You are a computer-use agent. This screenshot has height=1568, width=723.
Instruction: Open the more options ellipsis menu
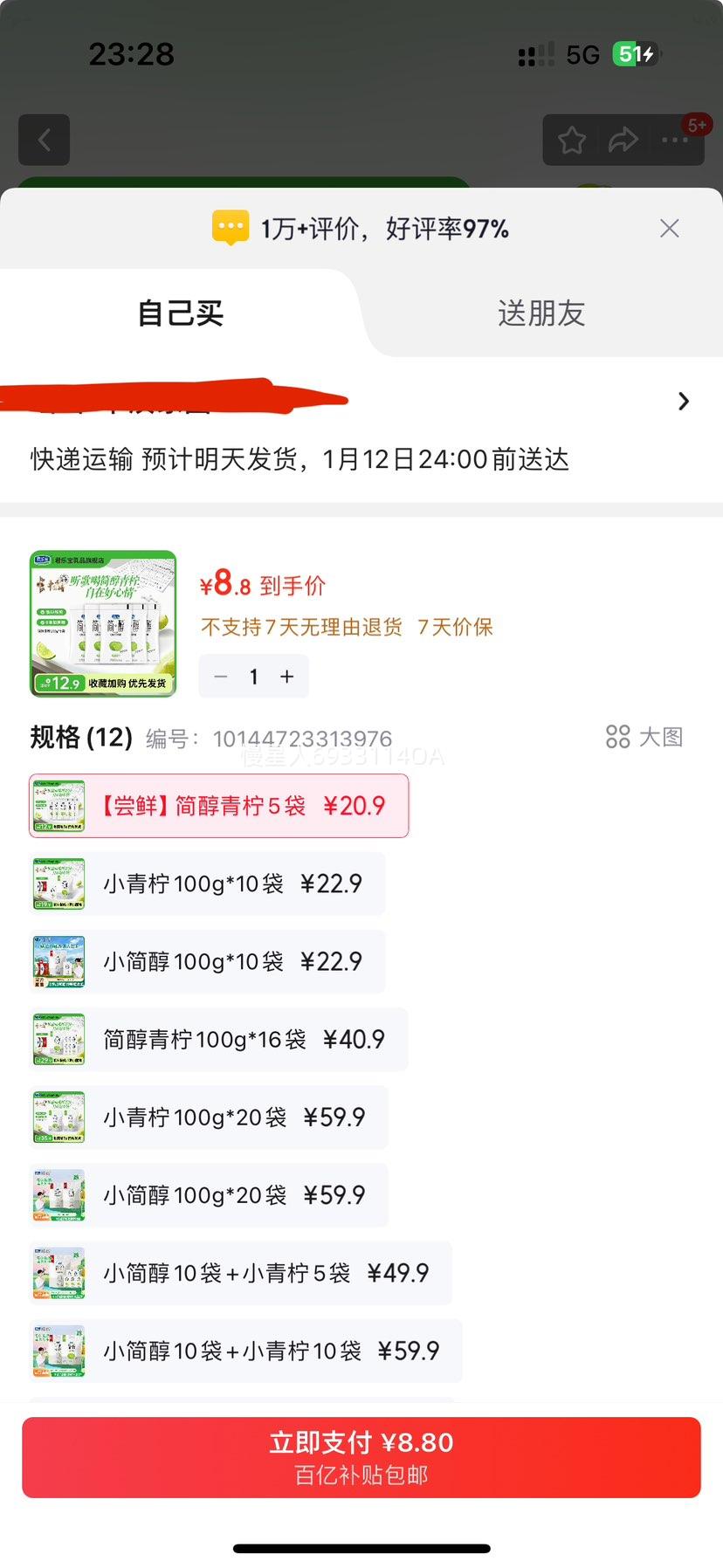(674, 140)
